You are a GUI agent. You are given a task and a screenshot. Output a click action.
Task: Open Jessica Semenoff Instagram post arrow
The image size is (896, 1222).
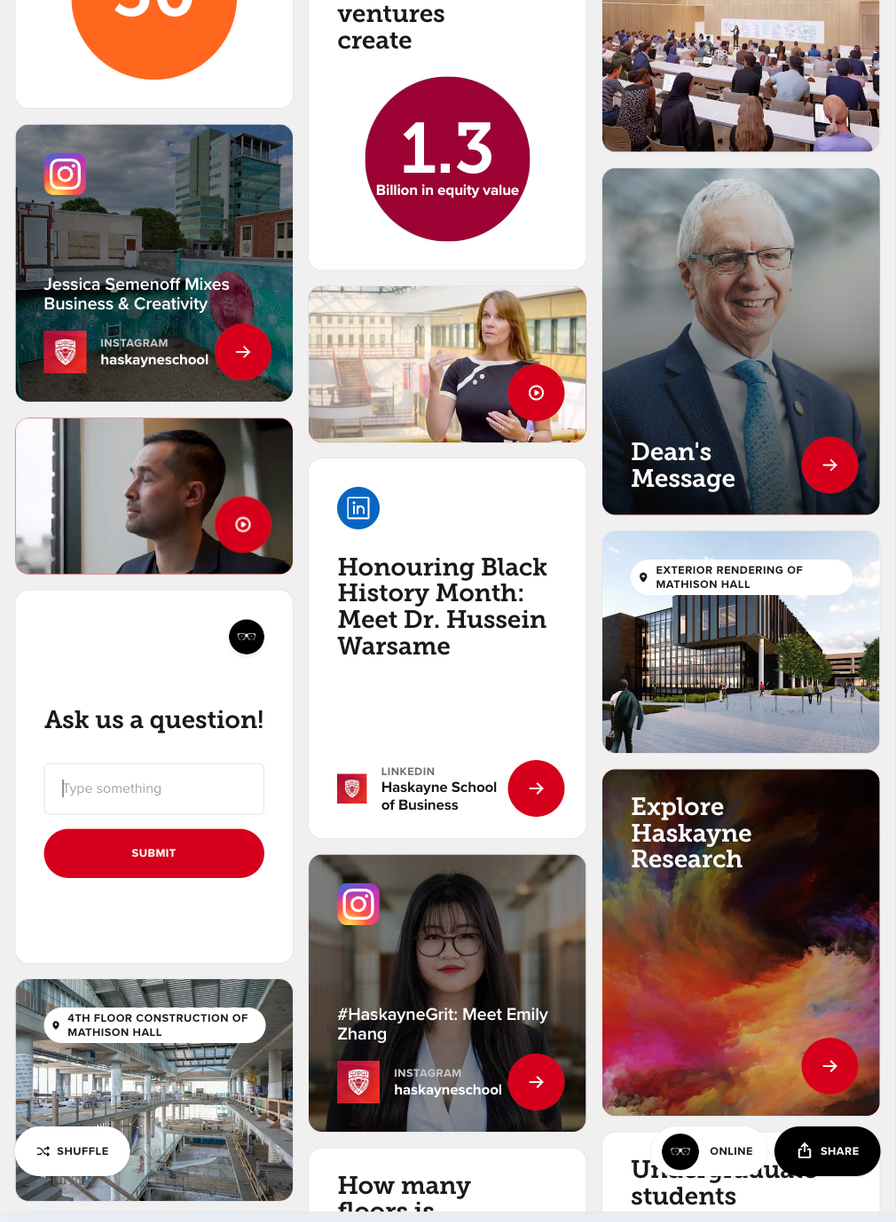pos(243,352)
